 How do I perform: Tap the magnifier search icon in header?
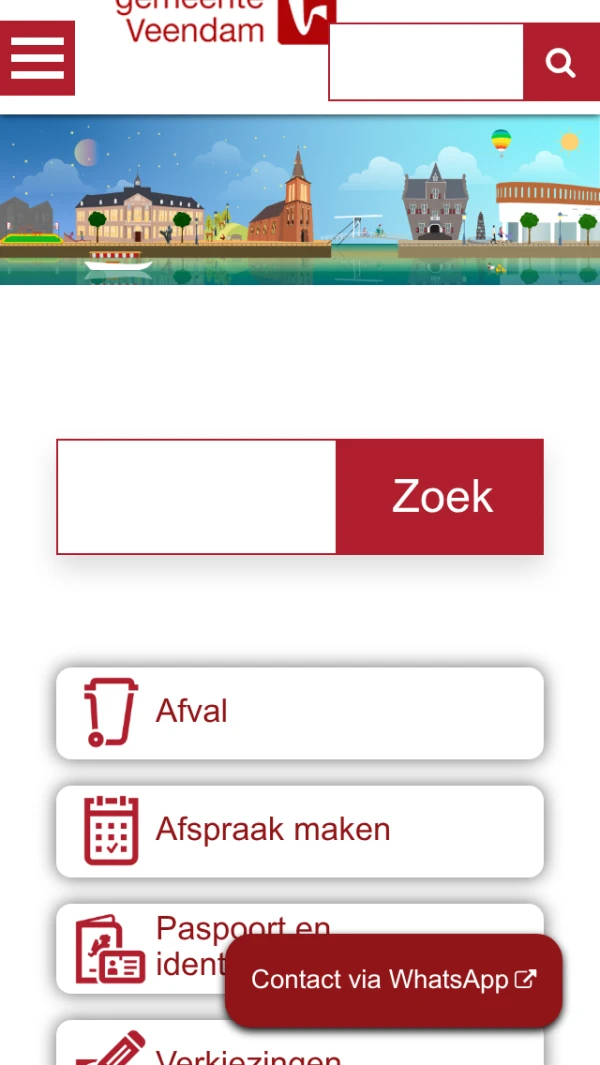561,62
